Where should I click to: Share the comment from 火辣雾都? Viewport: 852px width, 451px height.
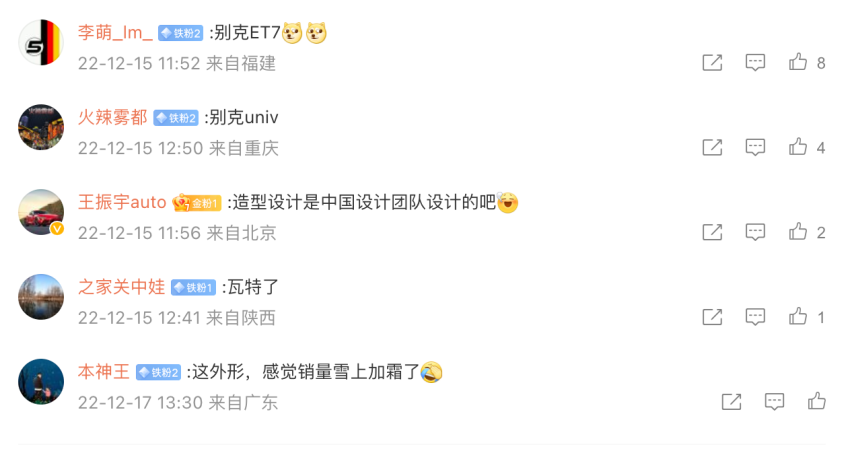[712, 147]
